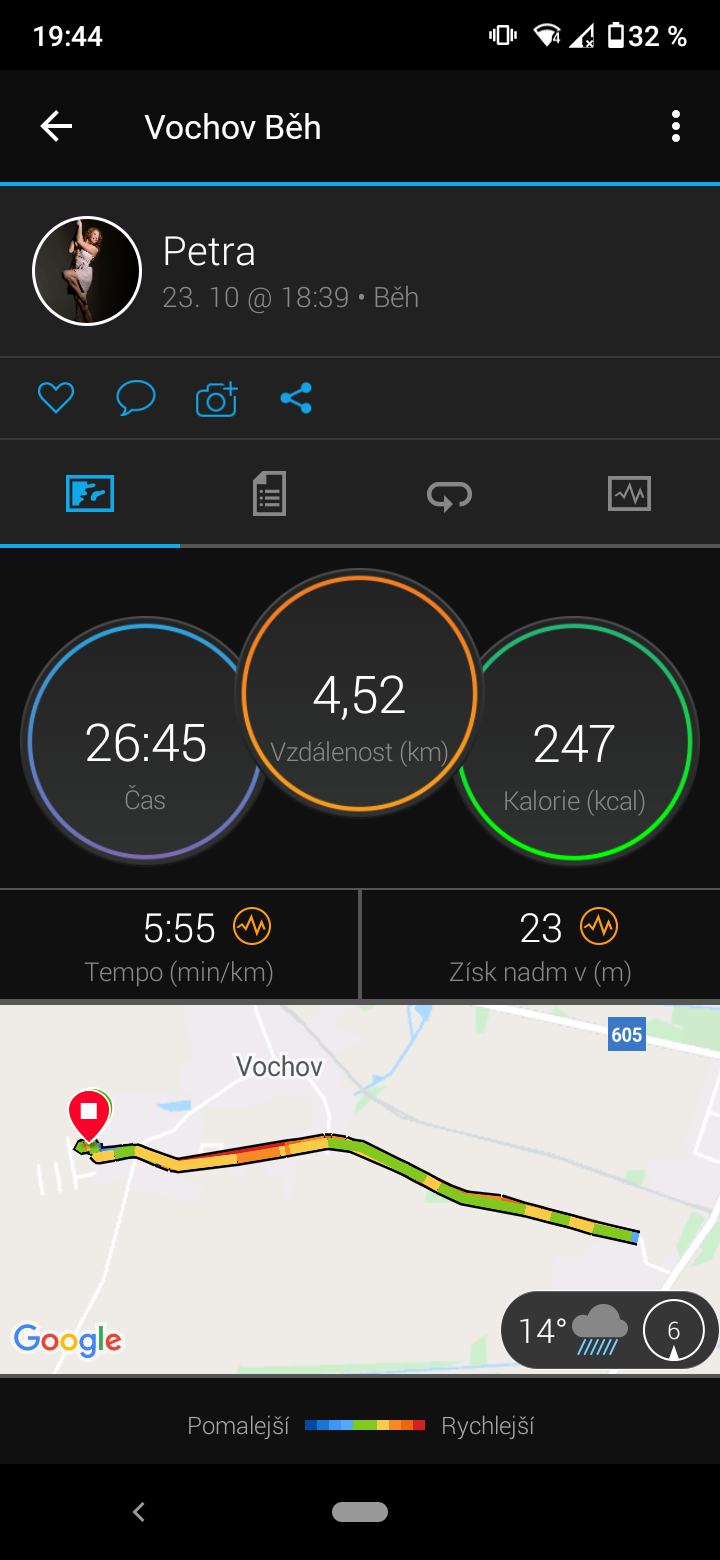
Task: Open the three-dot overflow menu
Action: coord(676,126)
